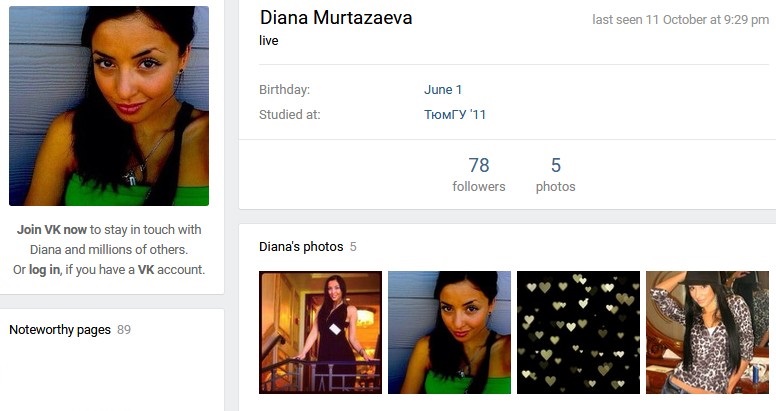Open the ТюмГУ '11 university link
Screen dimensions: 776x411
455,115
